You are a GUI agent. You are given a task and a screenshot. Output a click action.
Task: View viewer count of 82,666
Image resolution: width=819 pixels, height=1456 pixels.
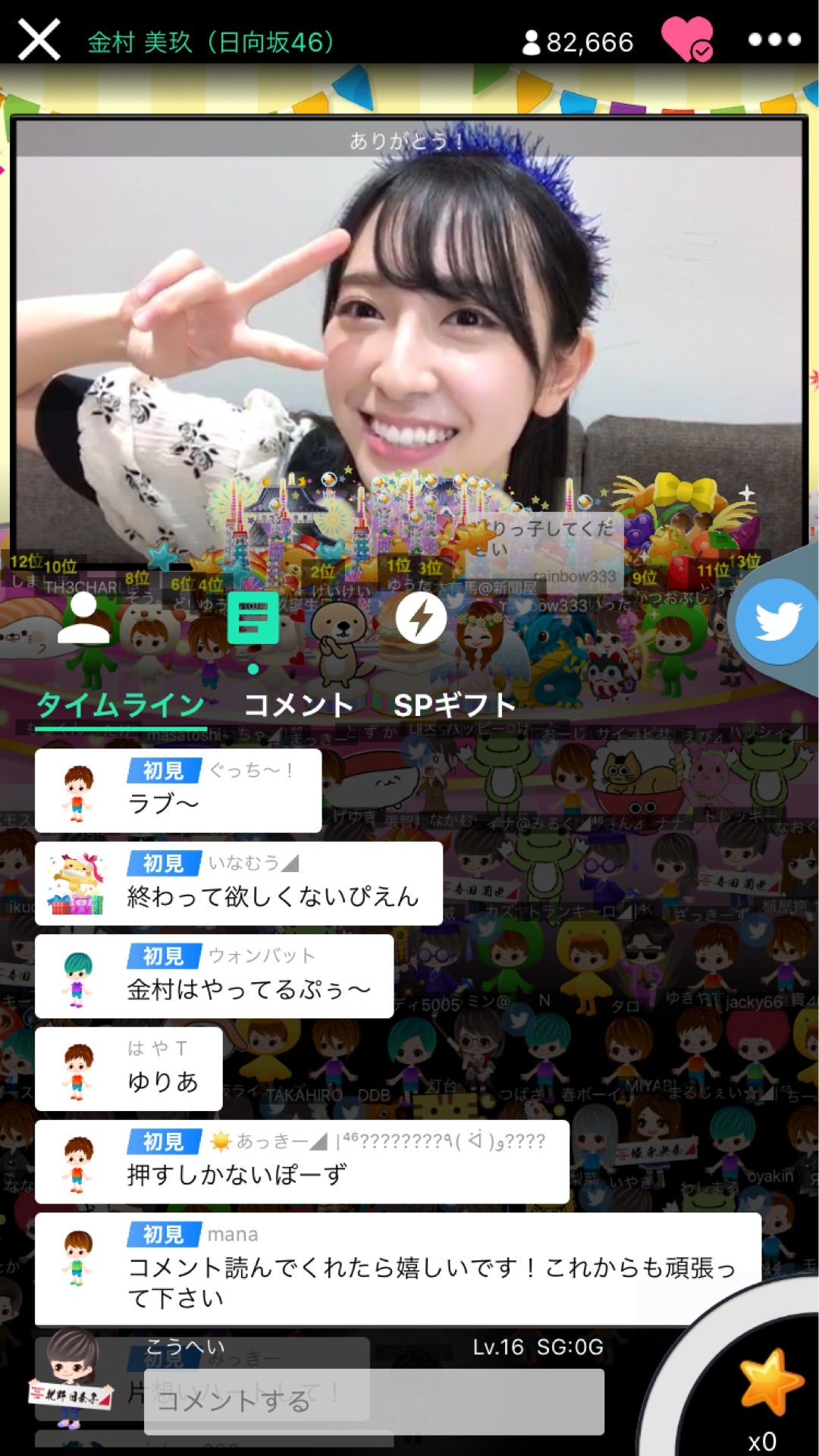coord(578,42)
